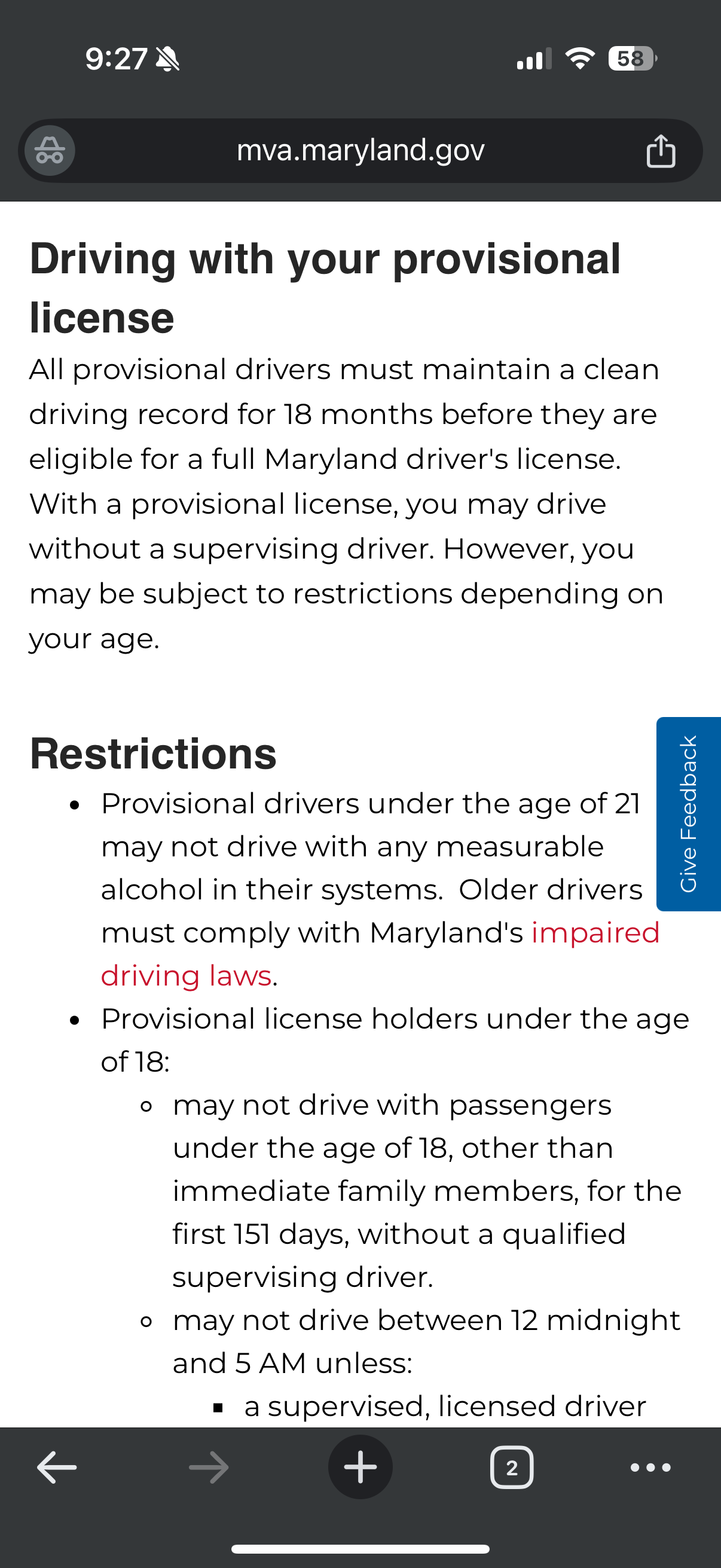This screenshot has width=721, height=1568.
Task: Open the browser's three-dot menu
Action: pyautogui.click(x=650, y=1468)
